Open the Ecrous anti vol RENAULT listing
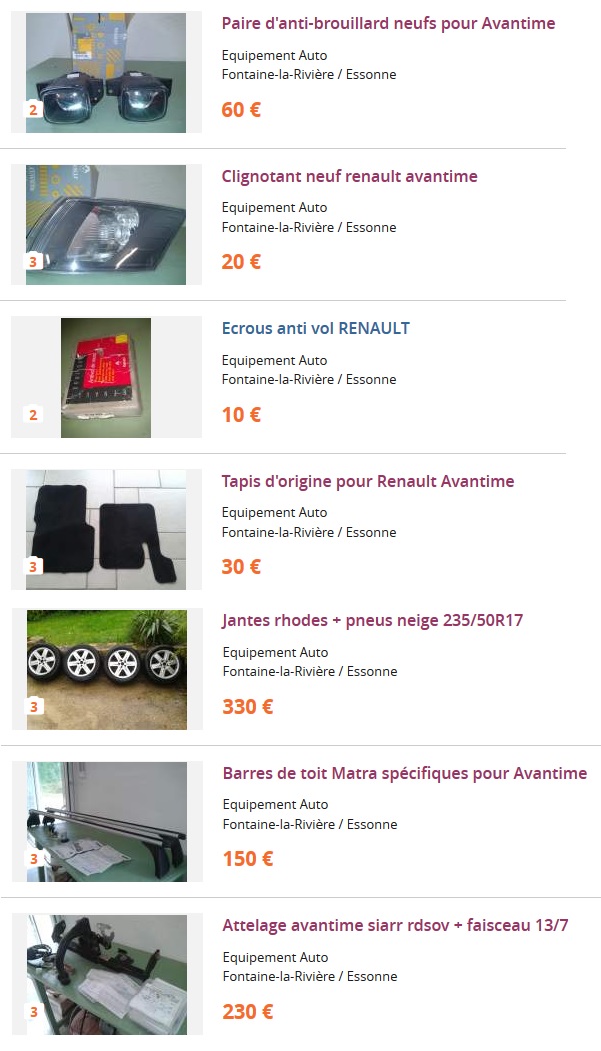 pyautogui.click(x=315, y=329)
